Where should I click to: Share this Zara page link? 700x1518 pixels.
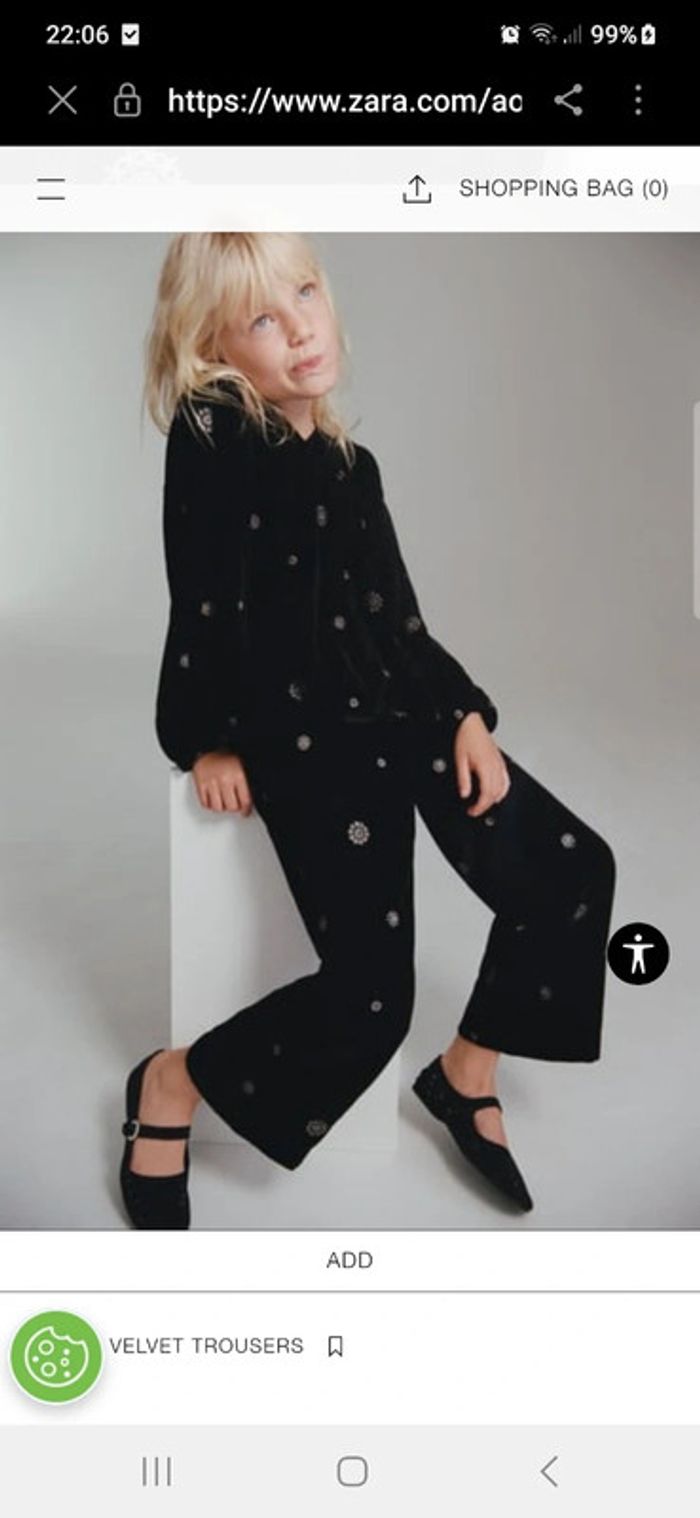568,100
